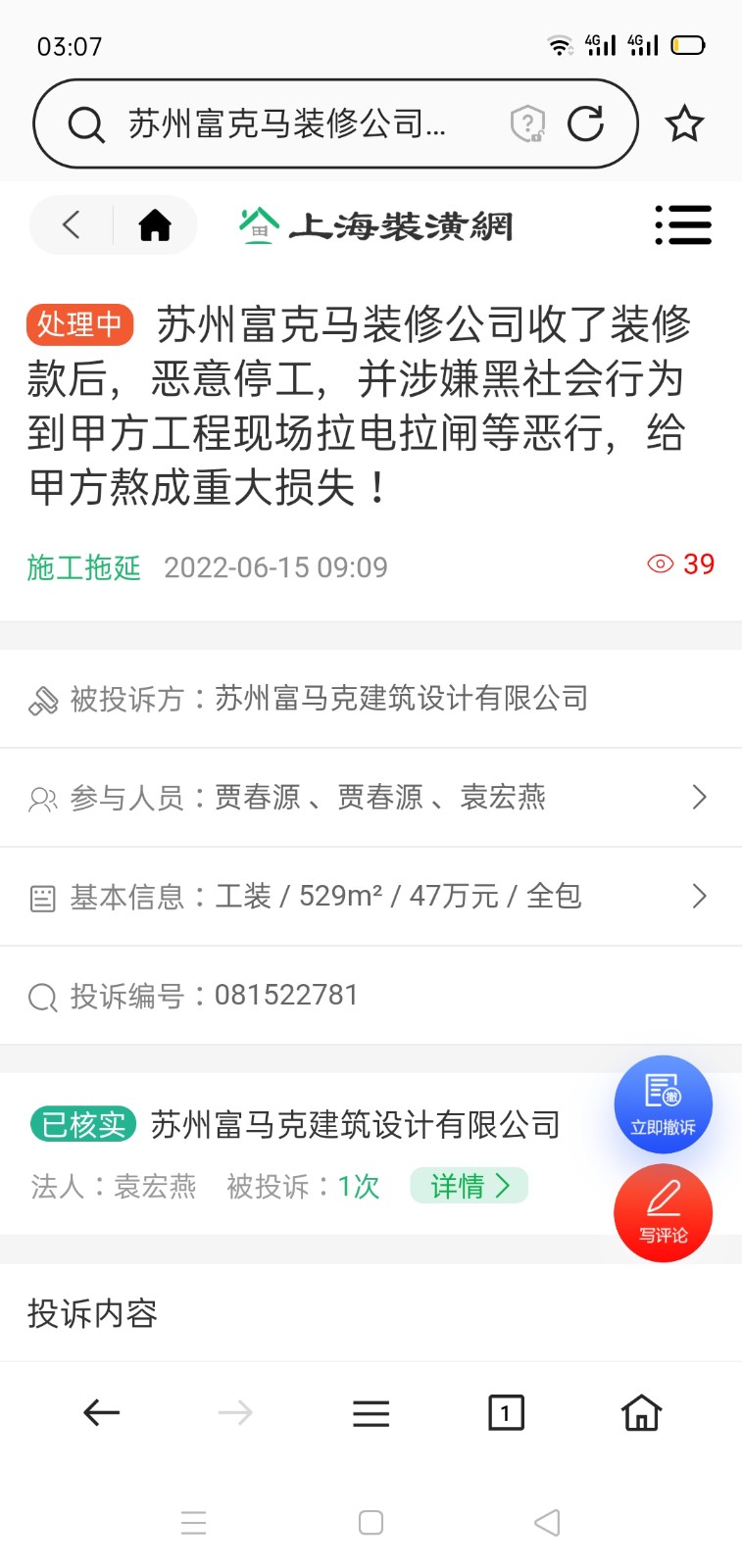The image size is (742, 1568).
Task: View 详情 of the verified company
Action: tap(470, 1186)
